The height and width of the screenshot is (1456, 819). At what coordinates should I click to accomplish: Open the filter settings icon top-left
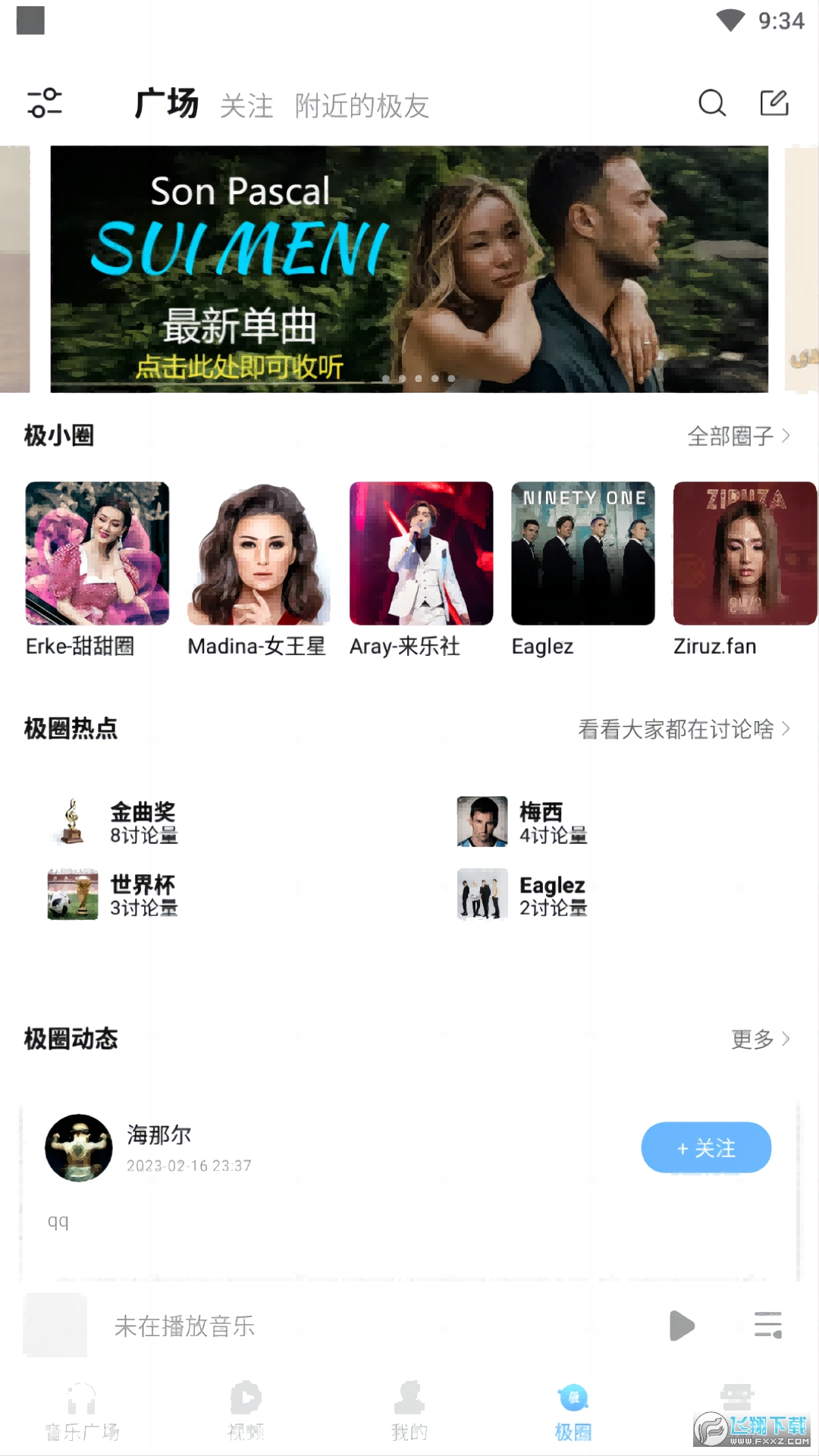45,104
